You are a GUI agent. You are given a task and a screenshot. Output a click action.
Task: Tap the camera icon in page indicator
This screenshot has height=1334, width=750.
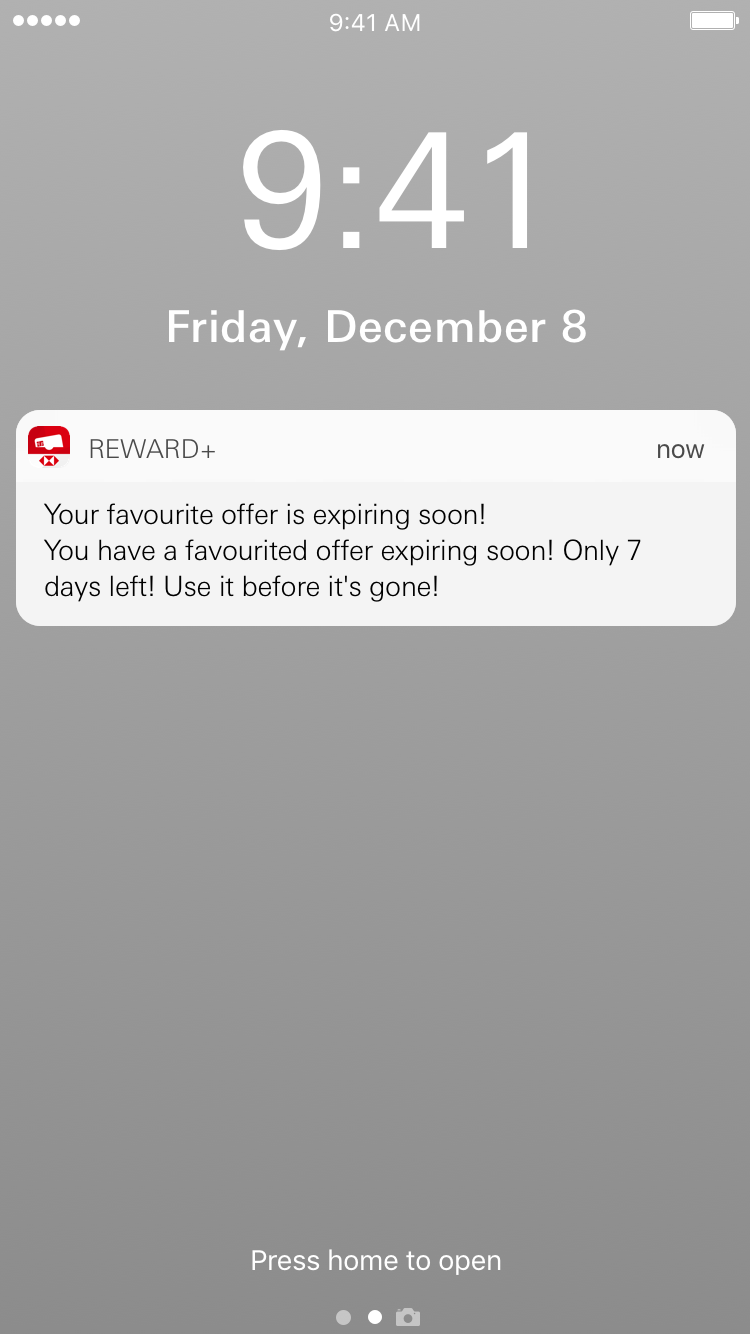[407, 1317]
